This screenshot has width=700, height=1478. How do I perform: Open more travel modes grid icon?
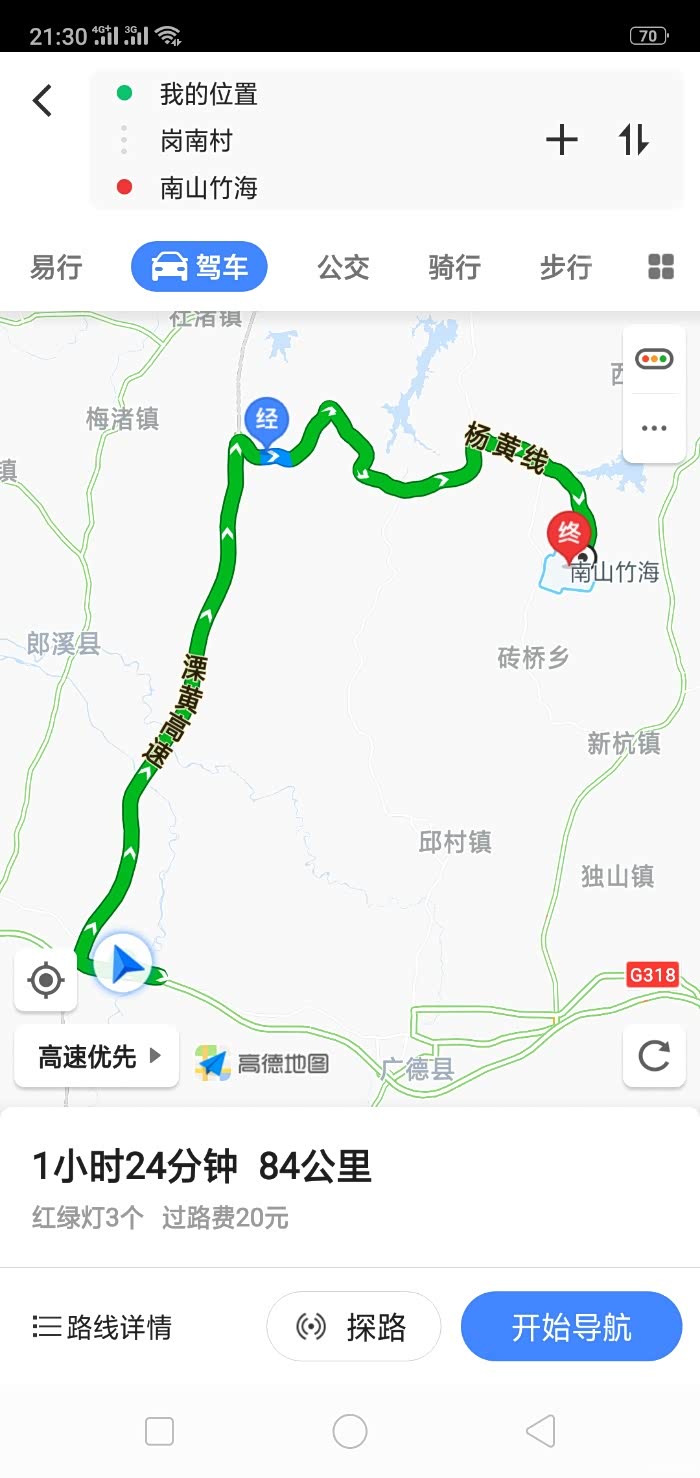click(661, 267)
